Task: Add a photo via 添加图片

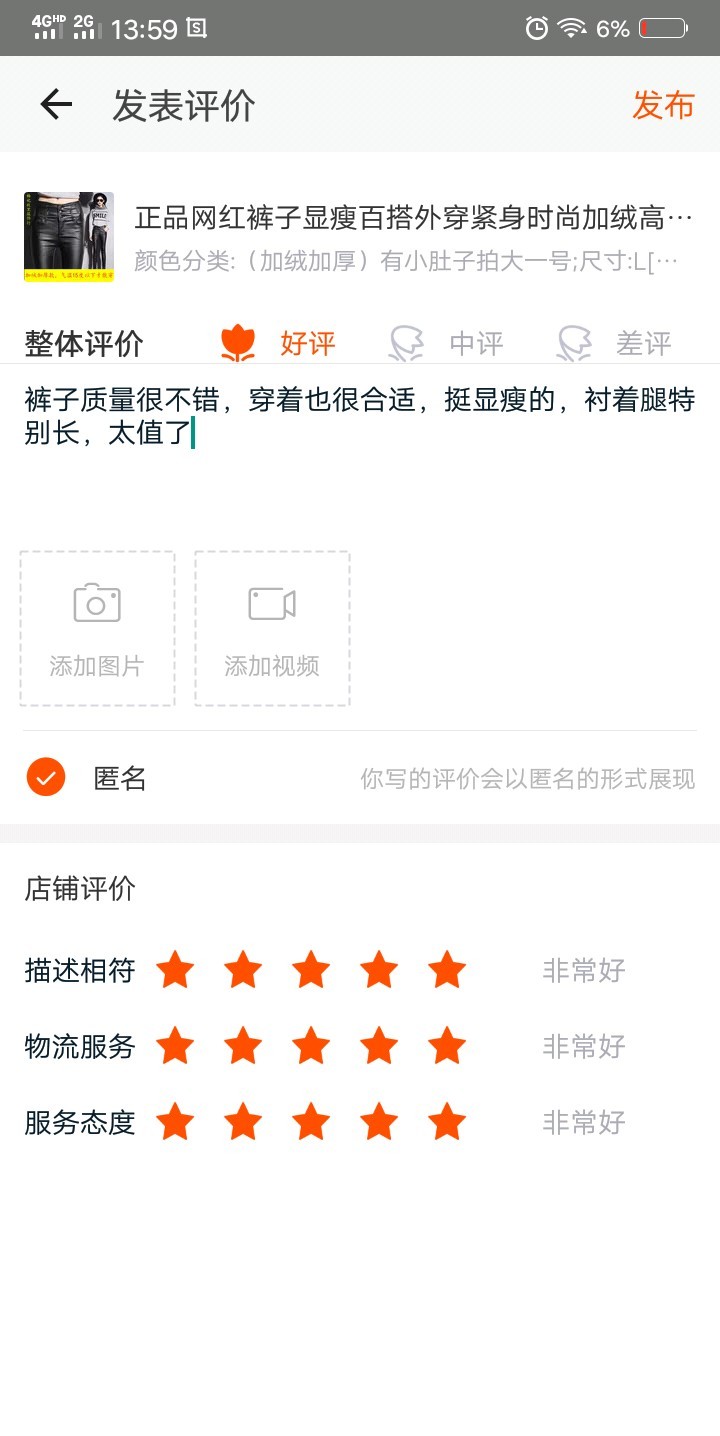Action: click(x=97, y=628)
